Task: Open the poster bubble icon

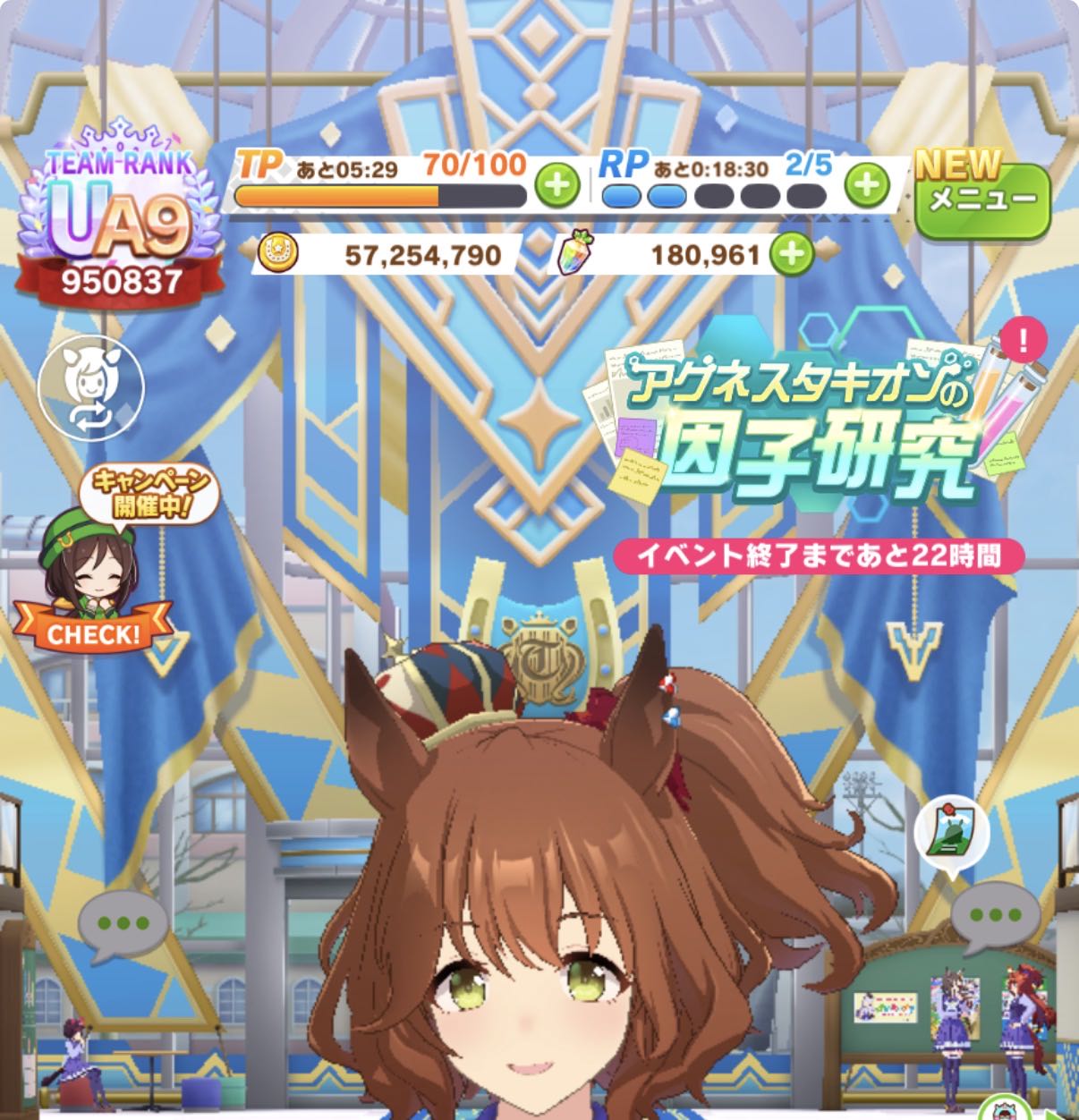Action: pos(951,831)
